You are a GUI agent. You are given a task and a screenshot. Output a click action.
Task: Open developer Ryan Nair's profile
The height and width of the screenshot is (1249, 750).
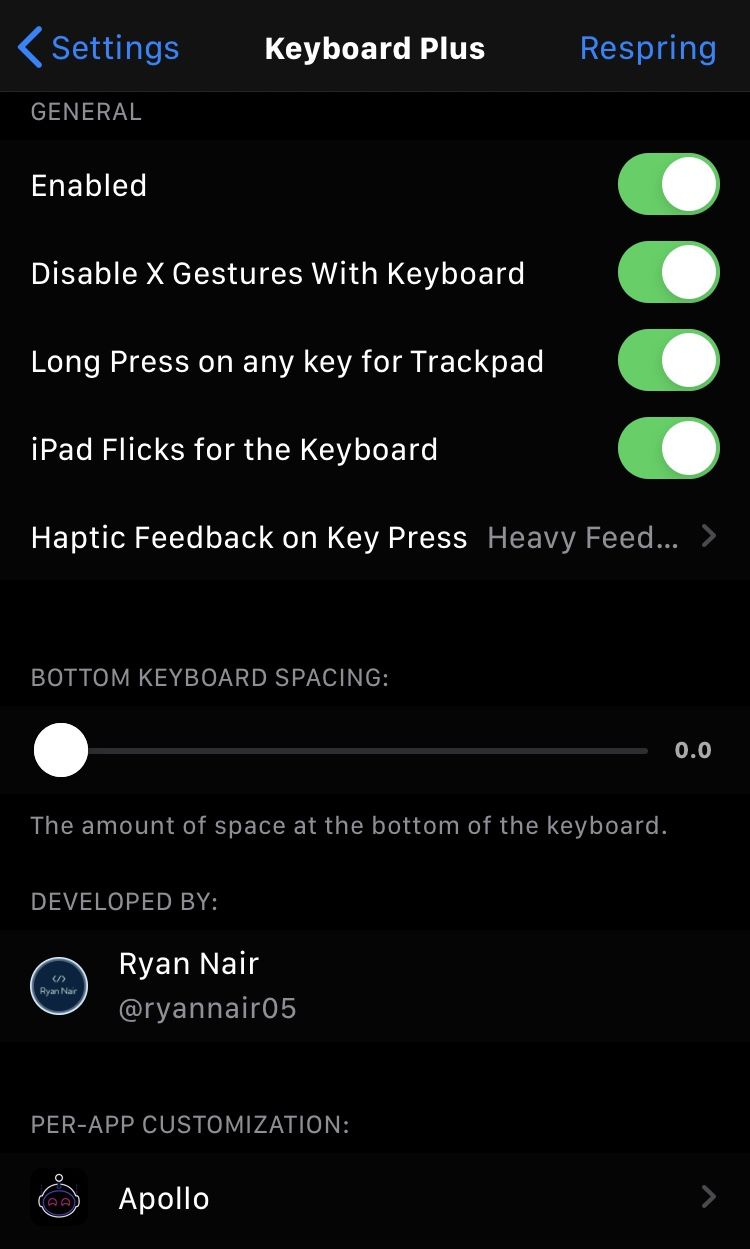[x=375, y=986]
